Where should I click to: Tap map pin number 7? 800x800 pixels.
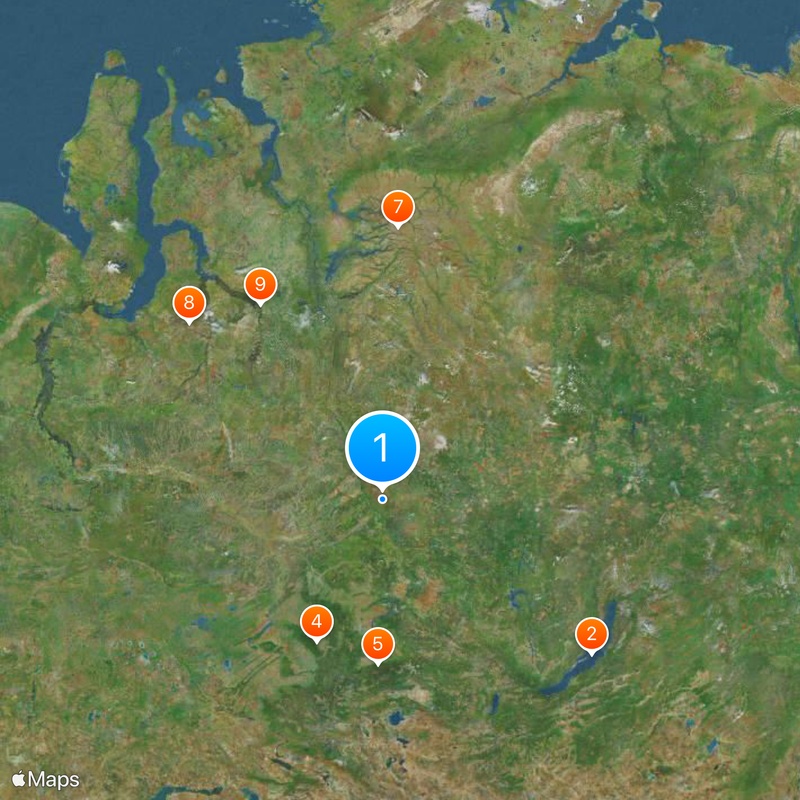[397, 208]
